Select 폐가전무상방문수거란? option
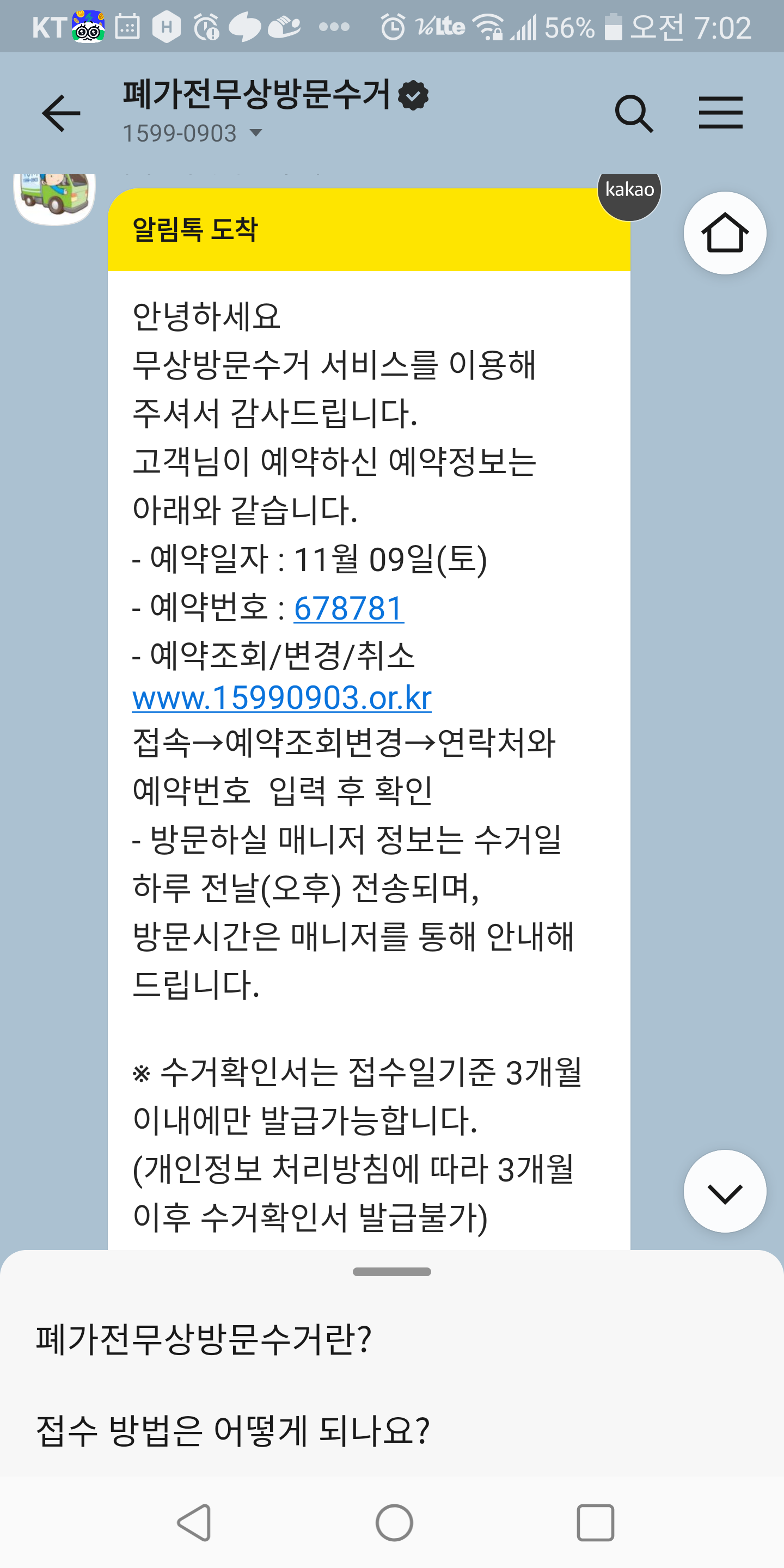The width and height of the screenshot is (784, 1568). click(204, 1339)
